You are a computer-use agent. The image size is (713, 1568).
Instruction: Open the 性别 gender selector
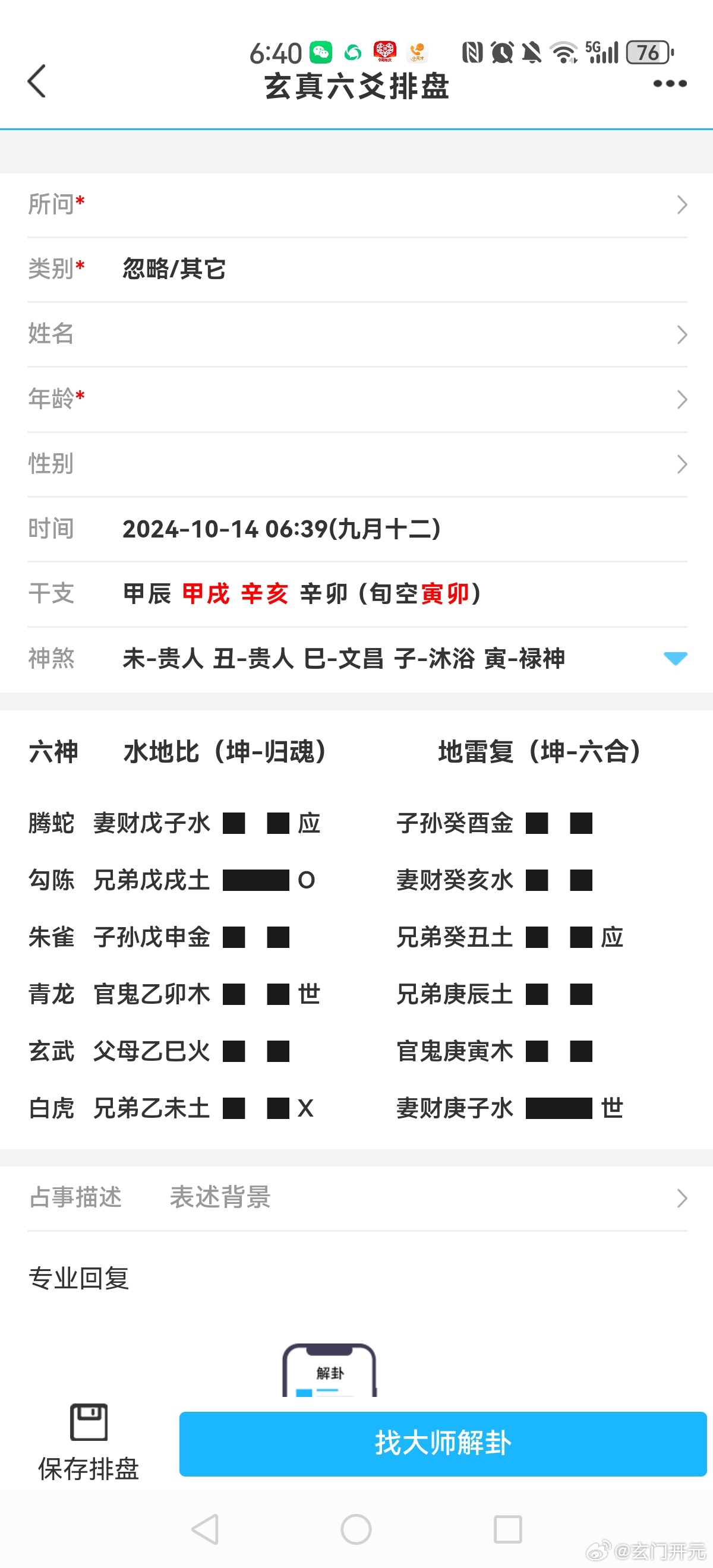click(x=357, y=464)
